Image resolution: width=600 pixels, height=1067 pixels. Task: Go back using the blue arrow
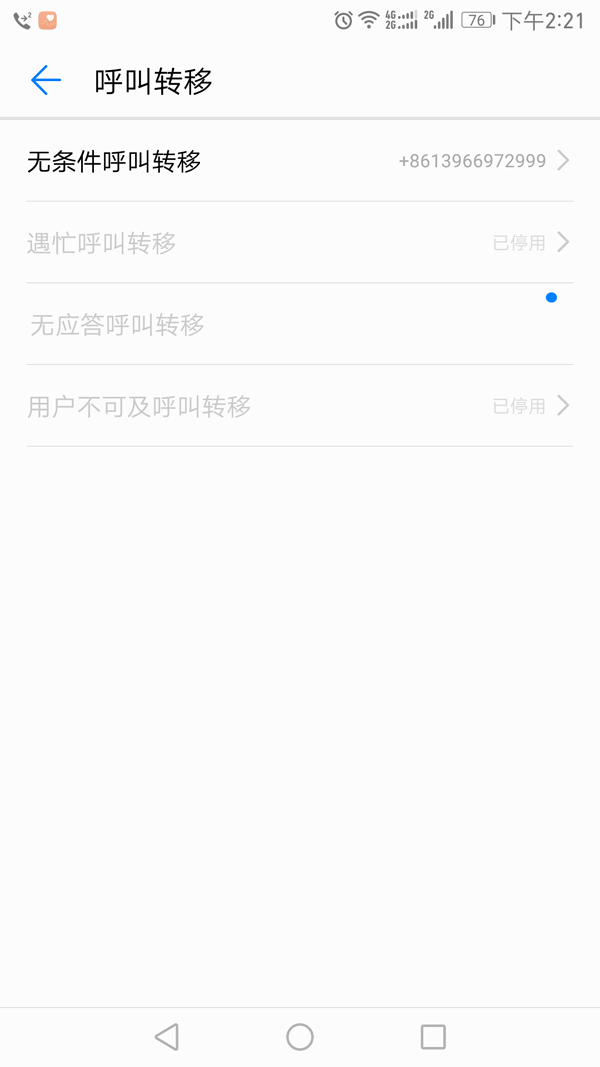click(x=46, y=80)
